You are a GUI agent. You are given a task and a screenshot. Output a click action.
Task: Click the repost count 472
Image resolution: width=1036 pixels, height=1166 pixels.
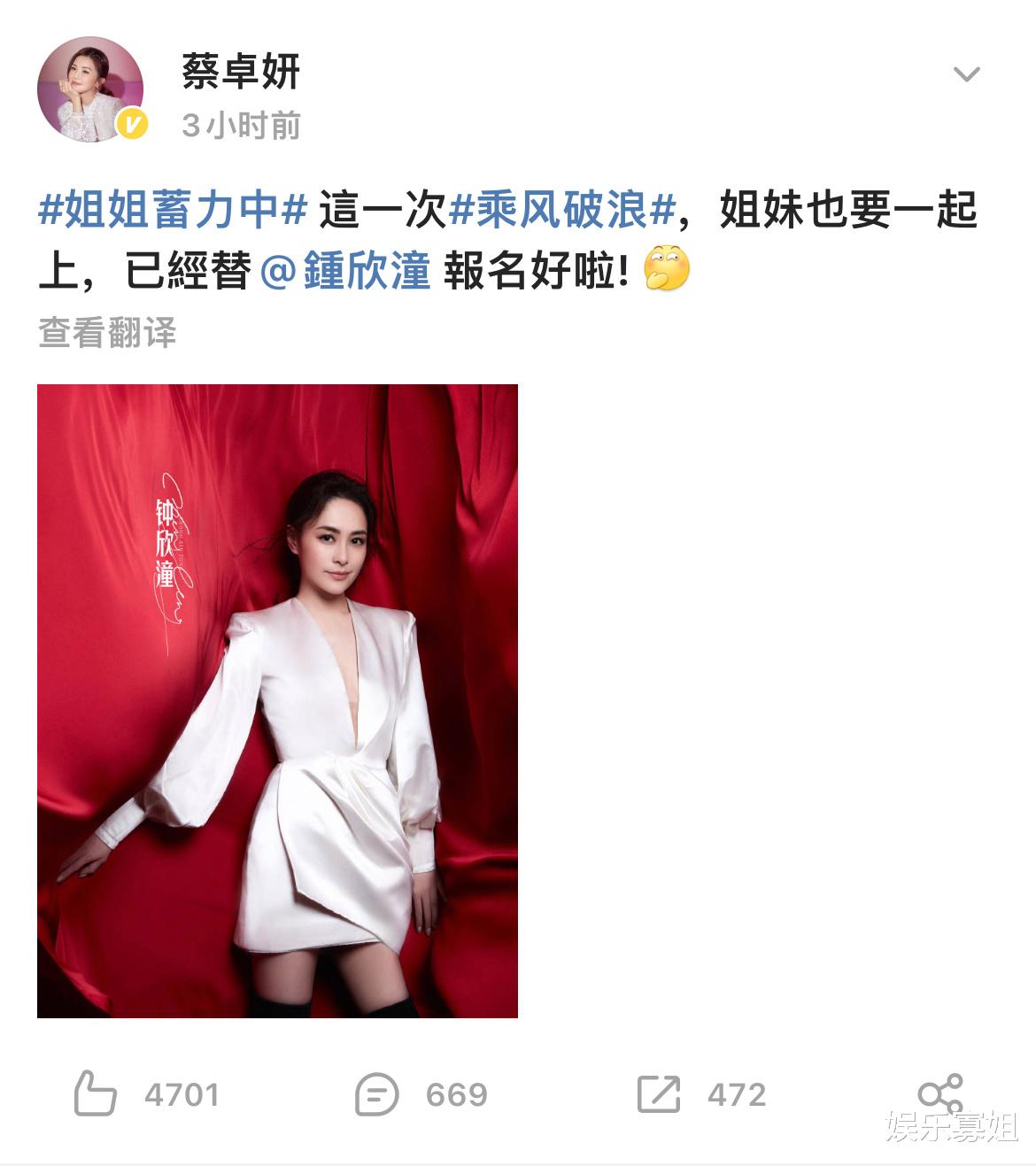[x=736, y=1095]
